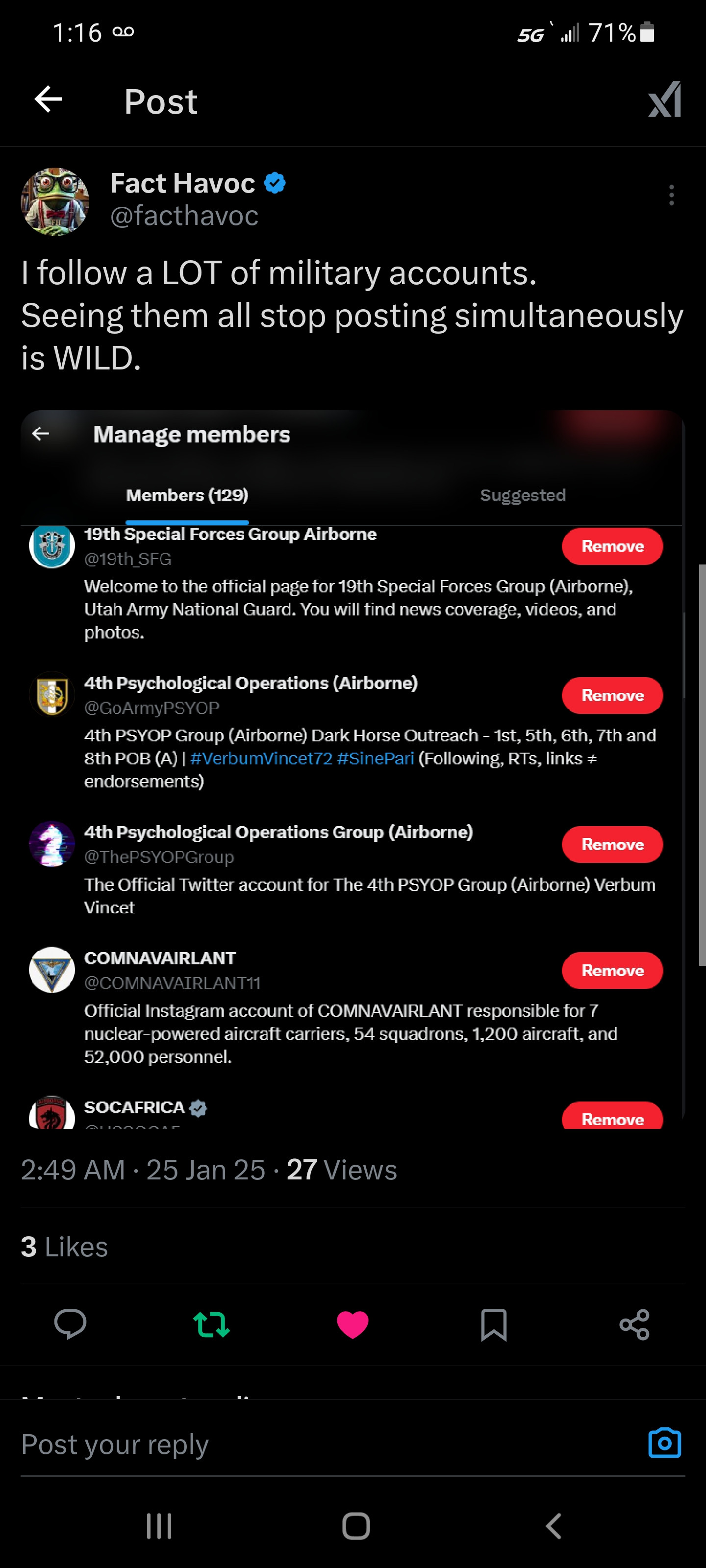
Task: Open Fact Havoc's profile via display name
Action: [183, 183]
